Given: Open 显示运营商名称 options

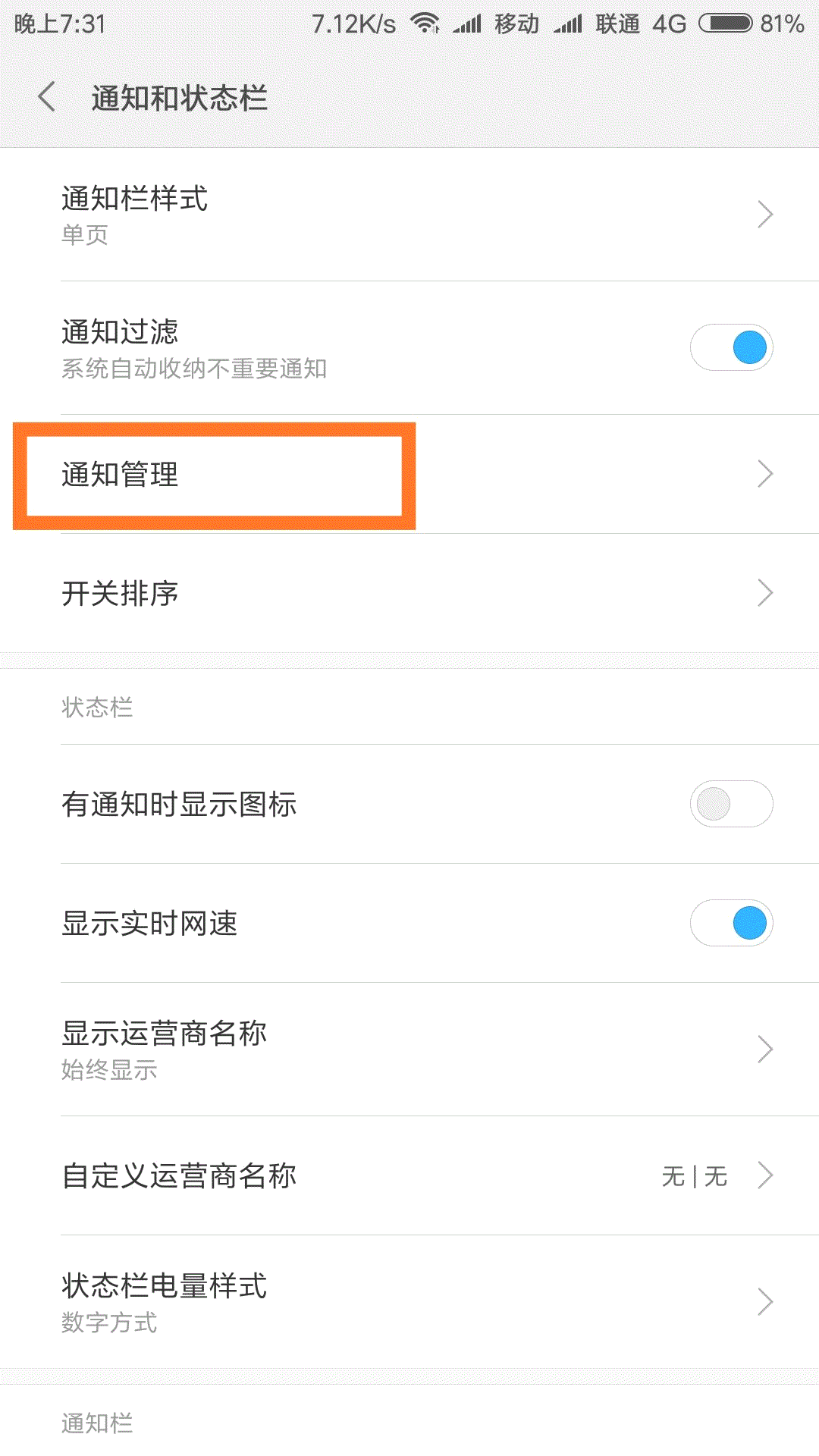Looking at the screenshot, I should point(409,1050).
